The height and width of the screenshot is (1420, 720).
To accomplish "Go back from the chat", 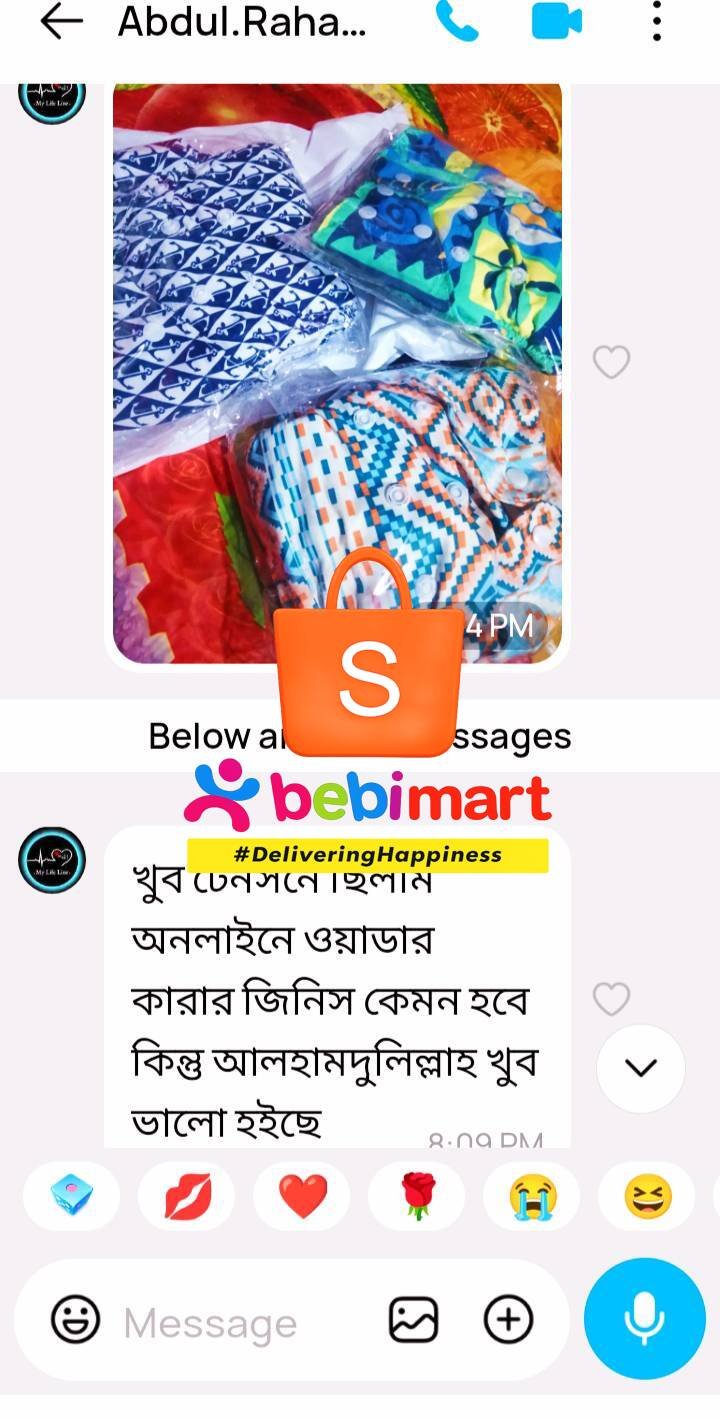I will tap(60, 22).
